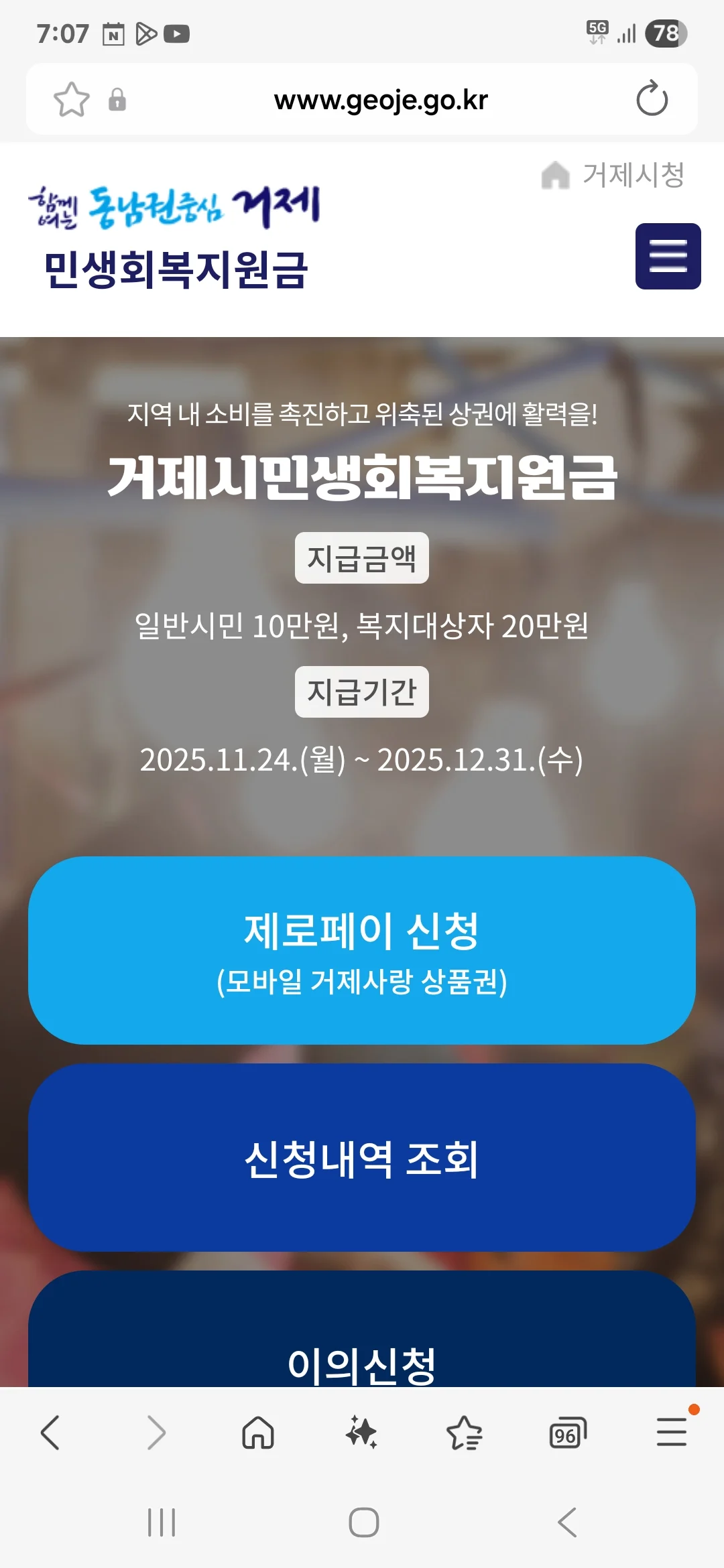Open the browser tools menu
The image size is (724, 1568).
pos(671,1433)
